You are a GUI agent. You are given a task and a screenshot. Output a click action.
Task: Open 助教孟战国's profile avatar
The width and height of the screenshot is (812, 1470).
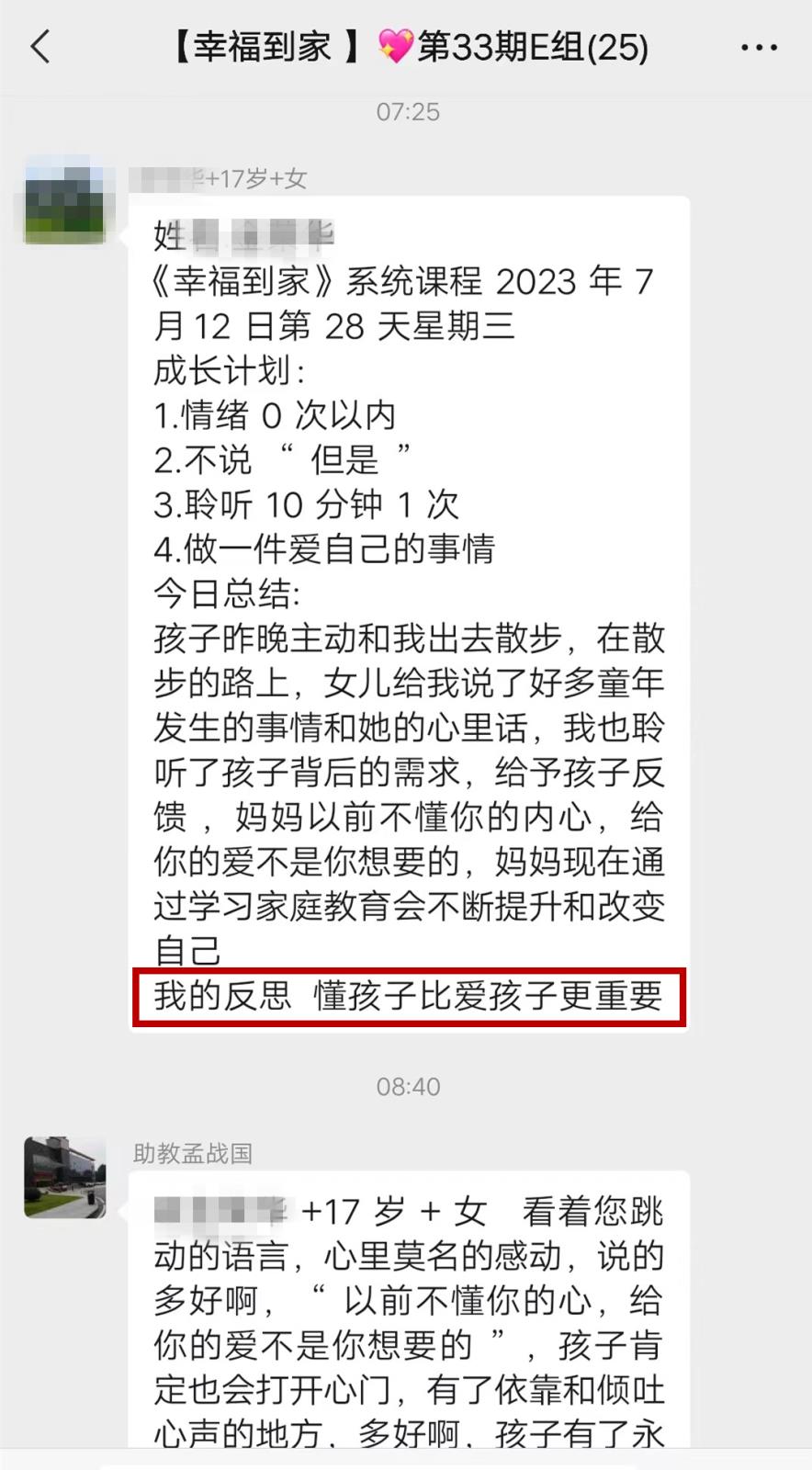coord(64,1177)
